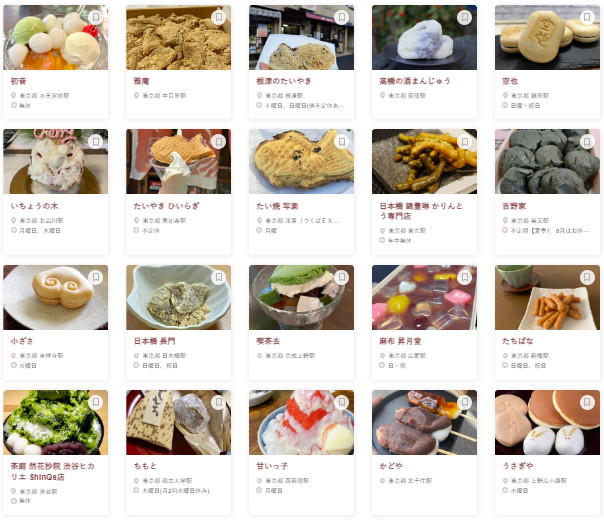Bookmark the 雅庵 shop
Screen dimensions: 604x520
pyautogui.click(x=218, y=18)
